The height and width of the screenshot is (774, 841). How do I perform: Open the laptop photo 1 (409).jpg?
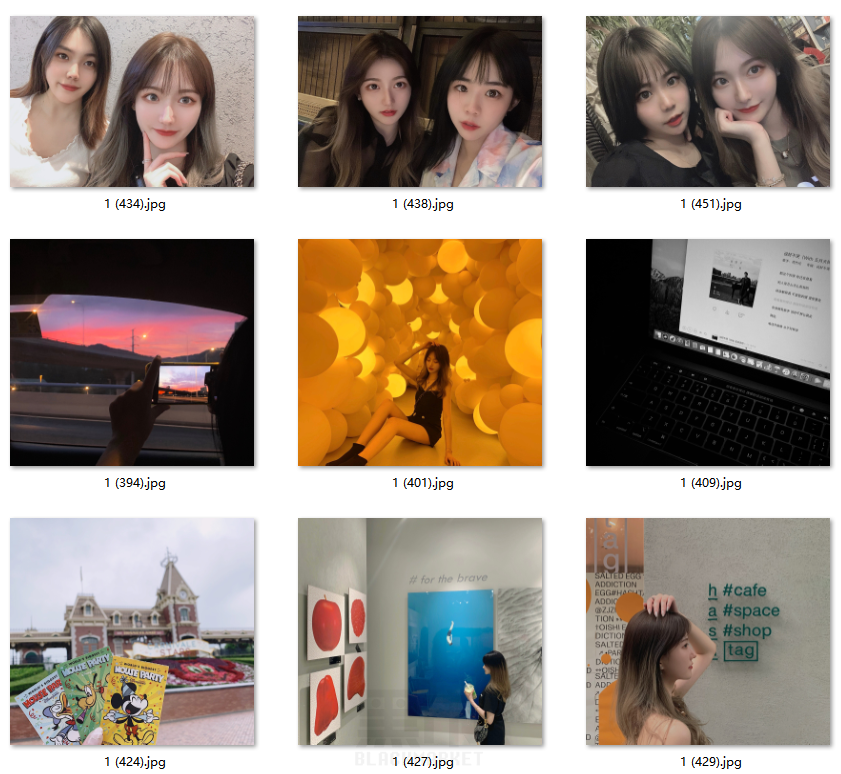(708, 352)
